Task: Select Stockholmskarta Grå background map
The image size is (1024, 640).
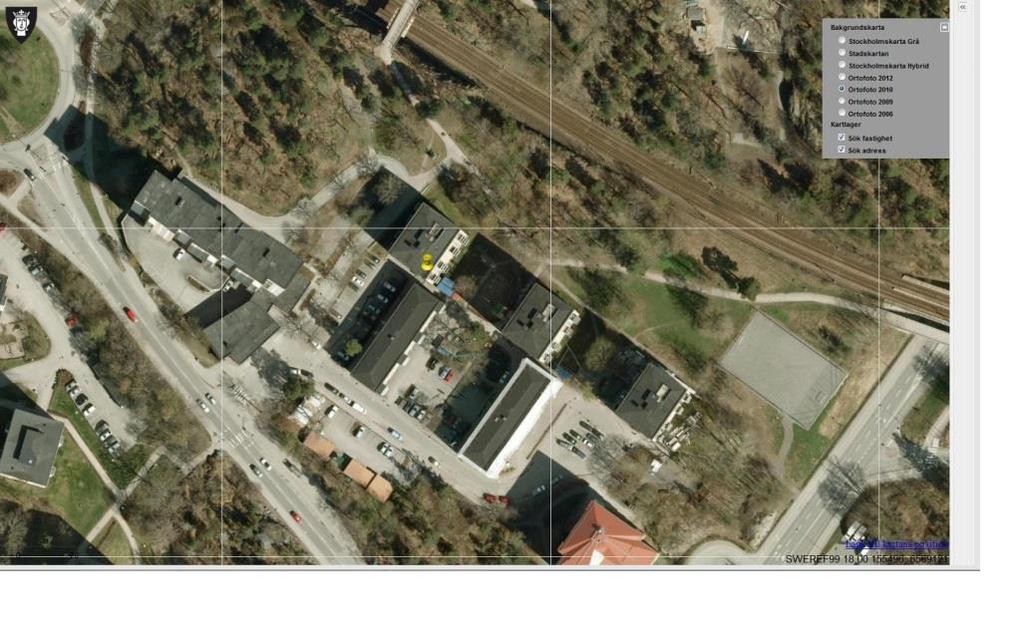Action: (842, 41)
